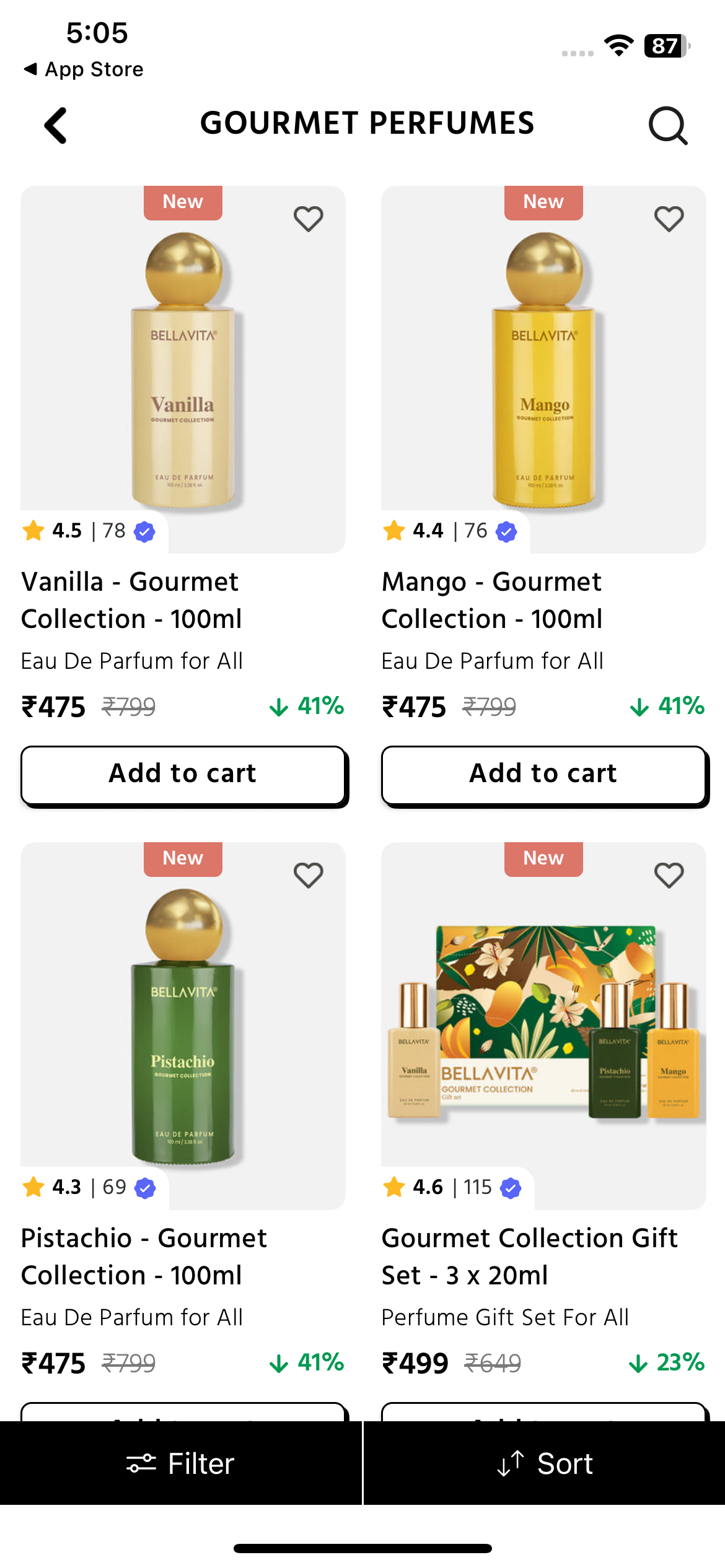Viewport: 725px width, 1568px height.
Task: Go back from Gourmet Perfumes
Action: (56, 126)
